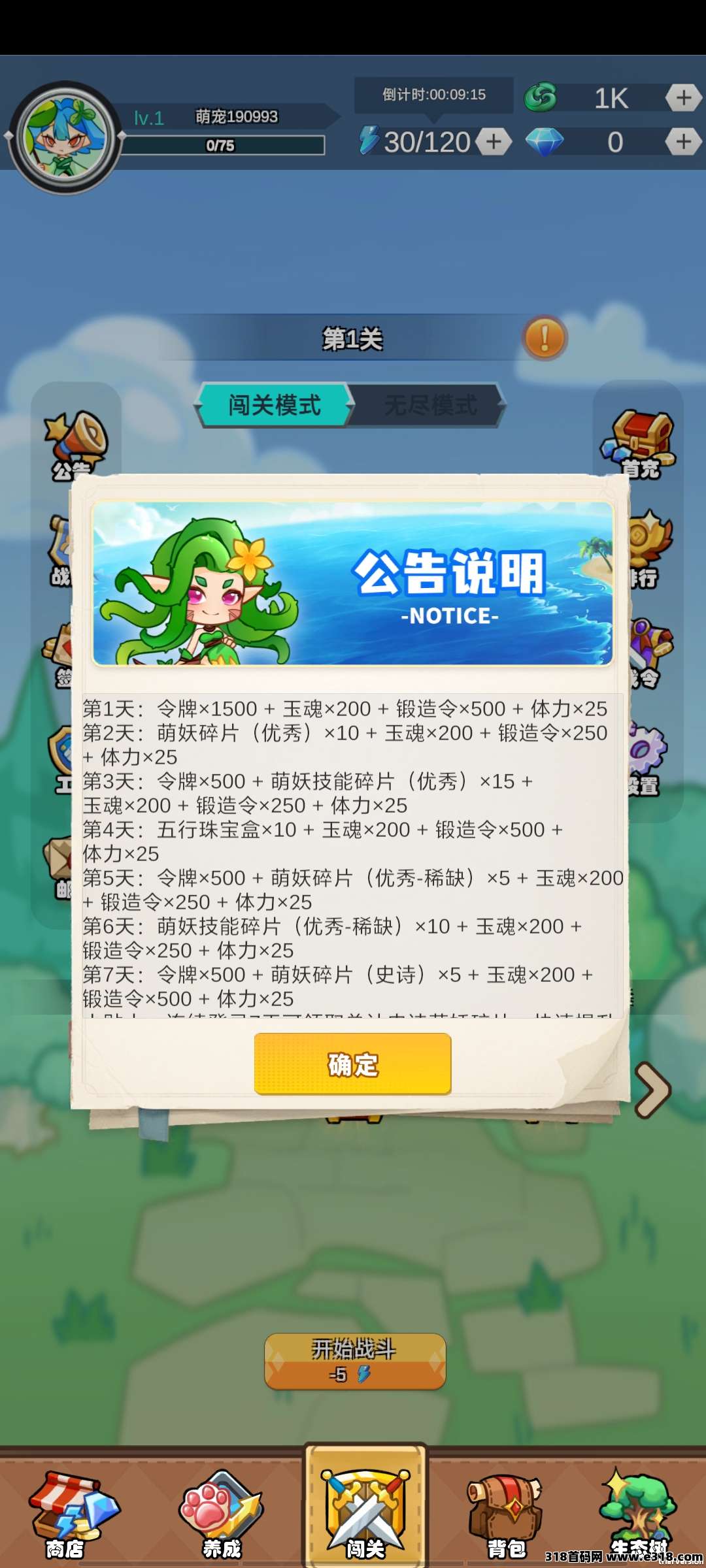Open the 设置 settings gear

click(649, 758)
